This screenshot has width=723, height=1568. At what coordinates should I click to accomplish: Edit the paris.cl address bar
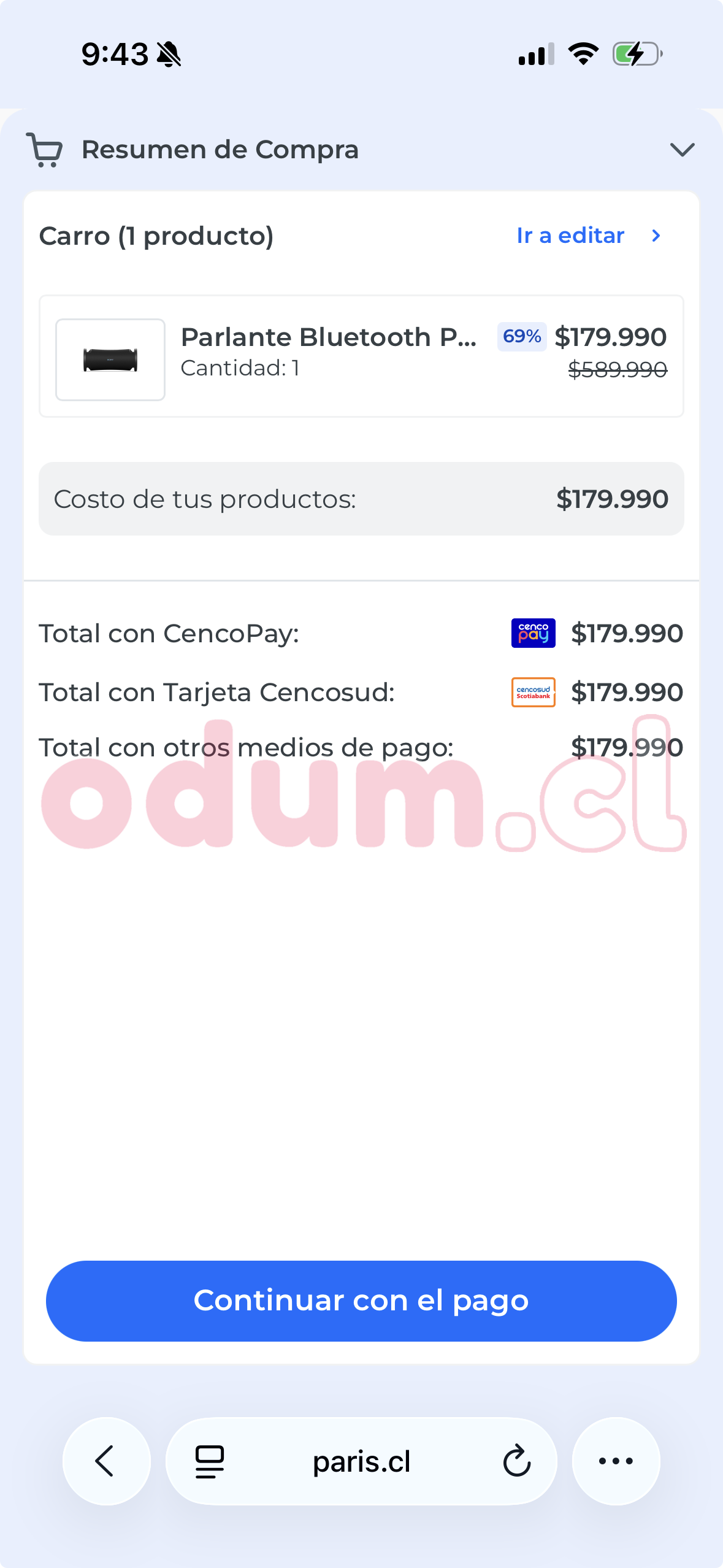361,1462
